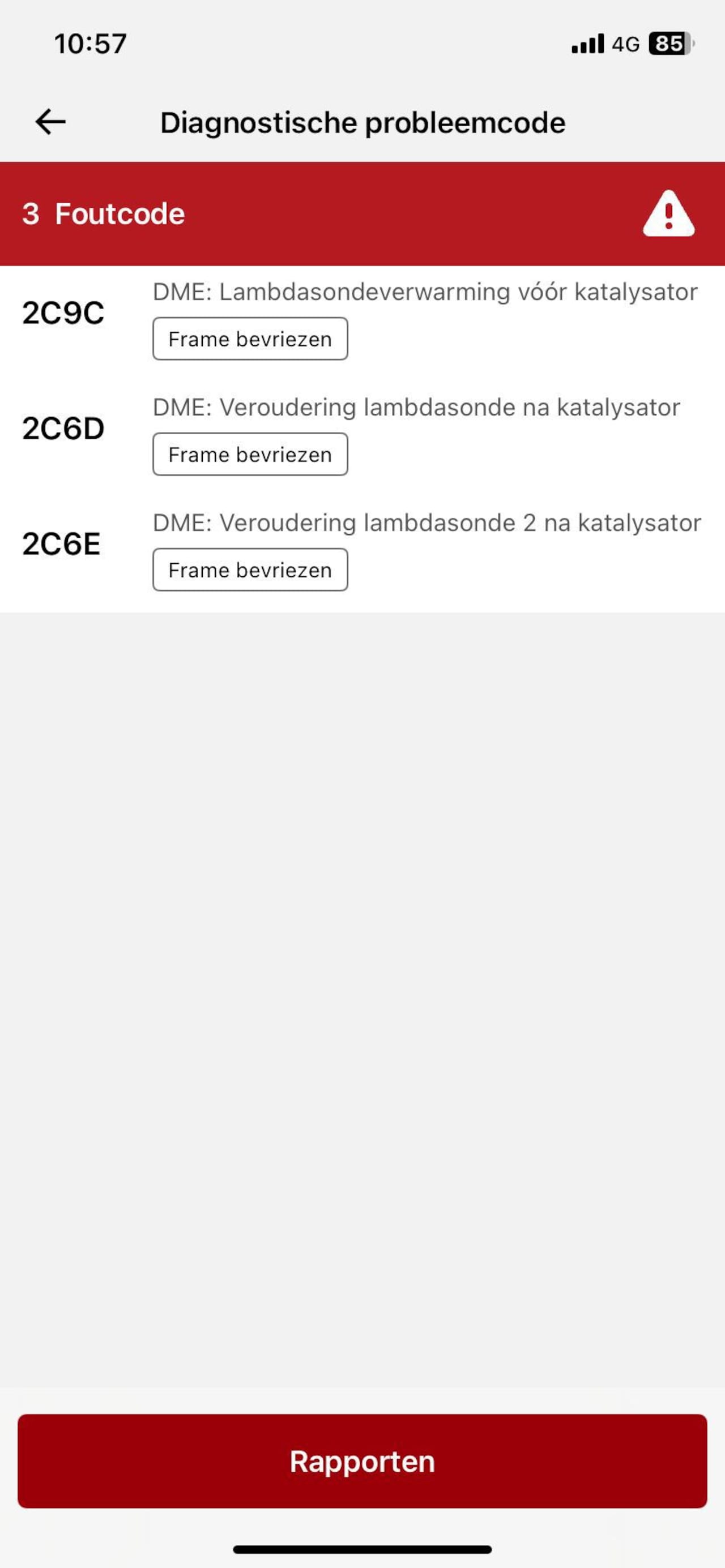725x1568 pixels.
Task: Tap the Rapporten button
Action: (362, 1461)
